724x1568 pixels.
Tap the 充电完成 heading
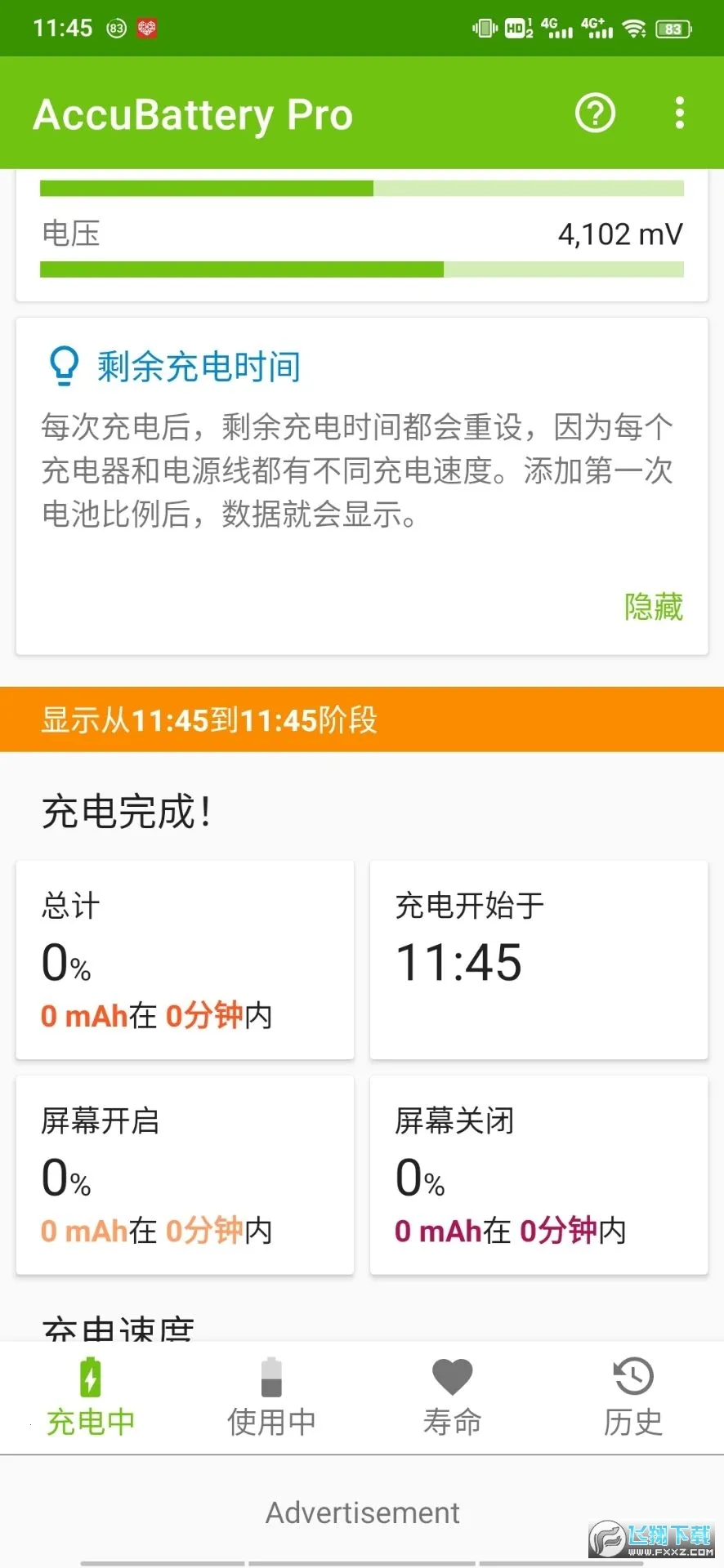(x=127, y=810)
